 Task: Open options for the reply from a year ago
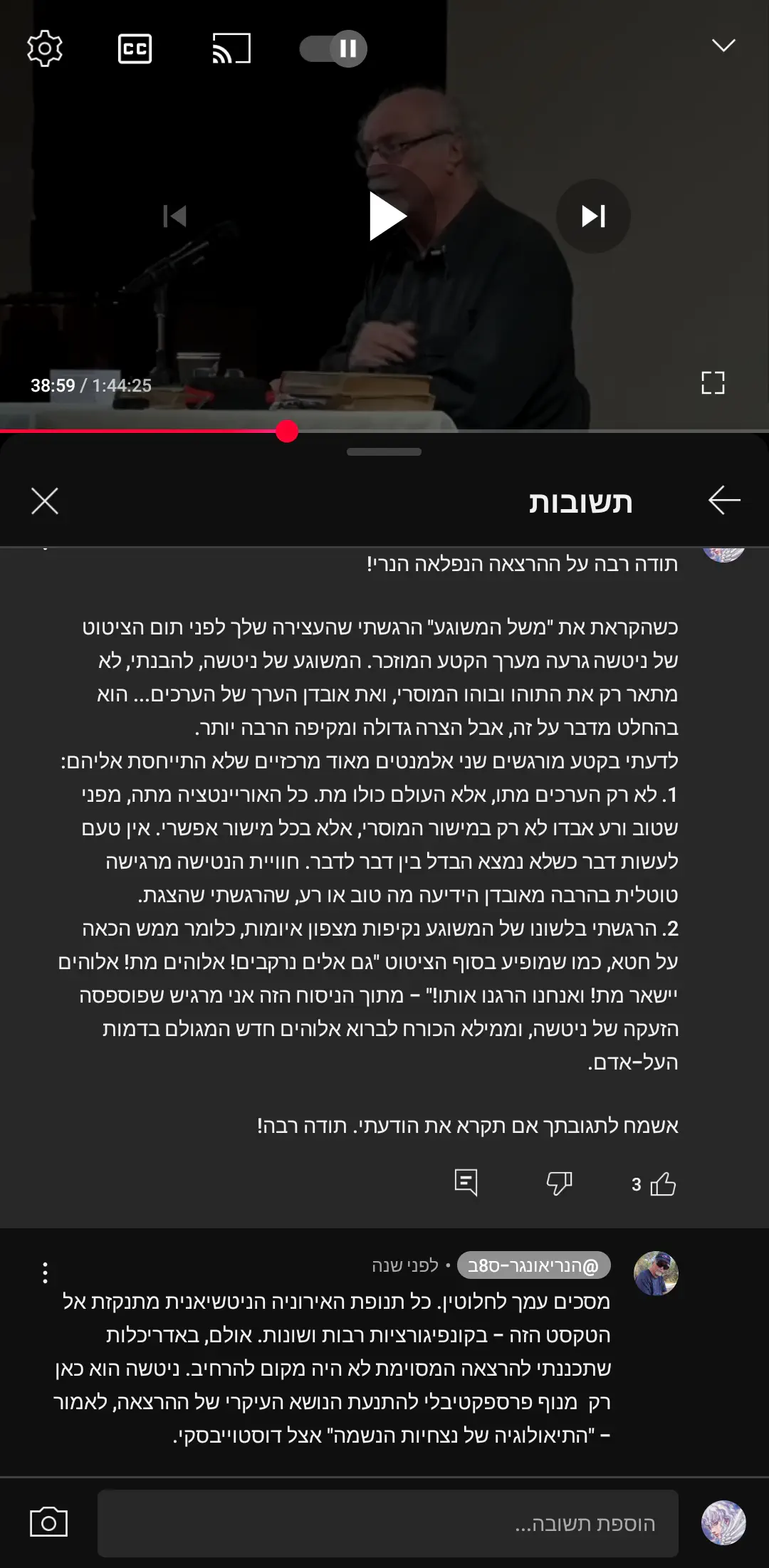click(x=45, y=1272)
